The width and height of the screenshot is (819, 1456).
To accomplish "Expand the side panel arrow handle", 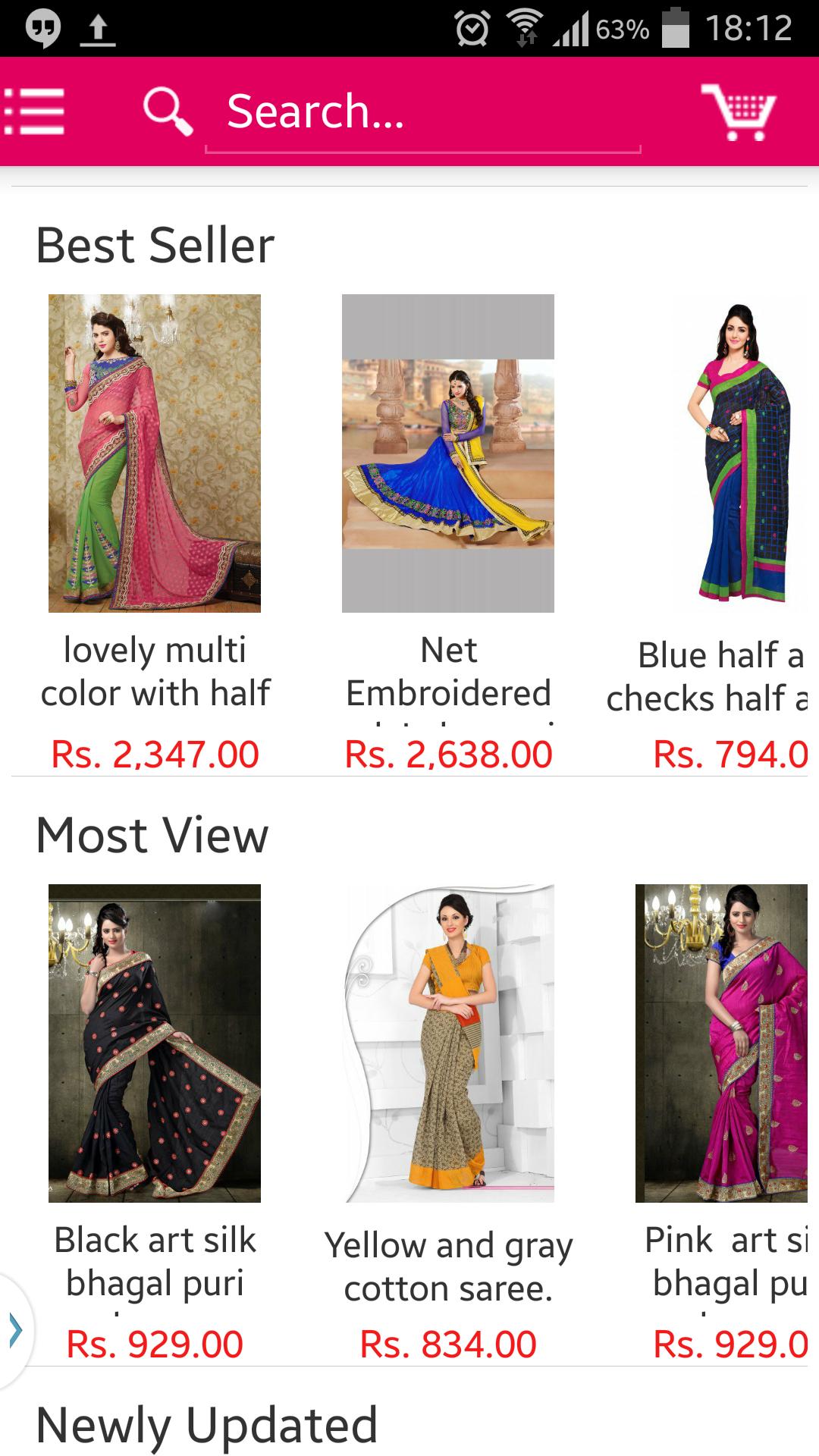I will pos(15,1330).
